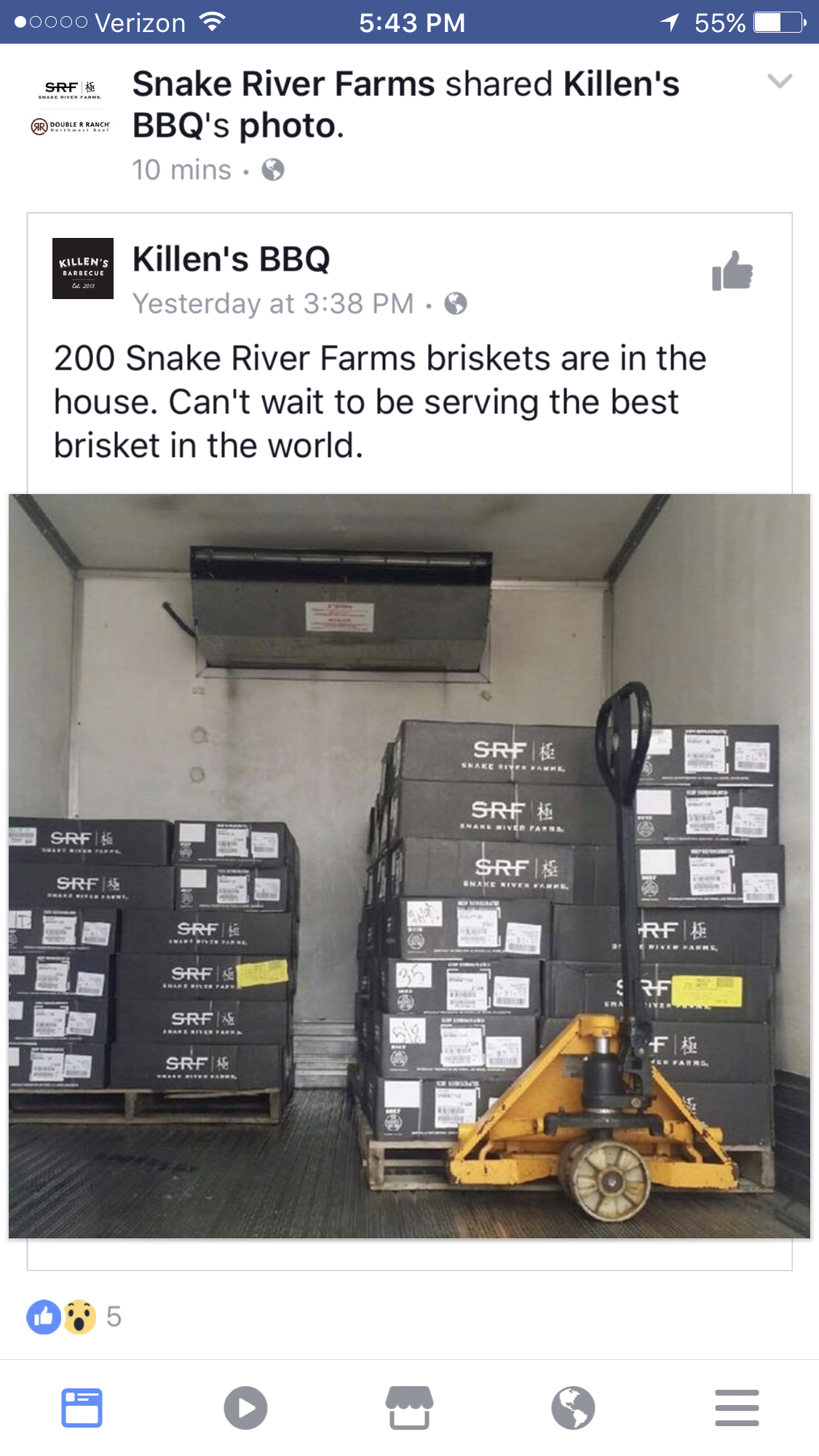The height and width of the screenshot is (1456, 819).
Task: Expand the post options chevron
Action: coord(779,81)
